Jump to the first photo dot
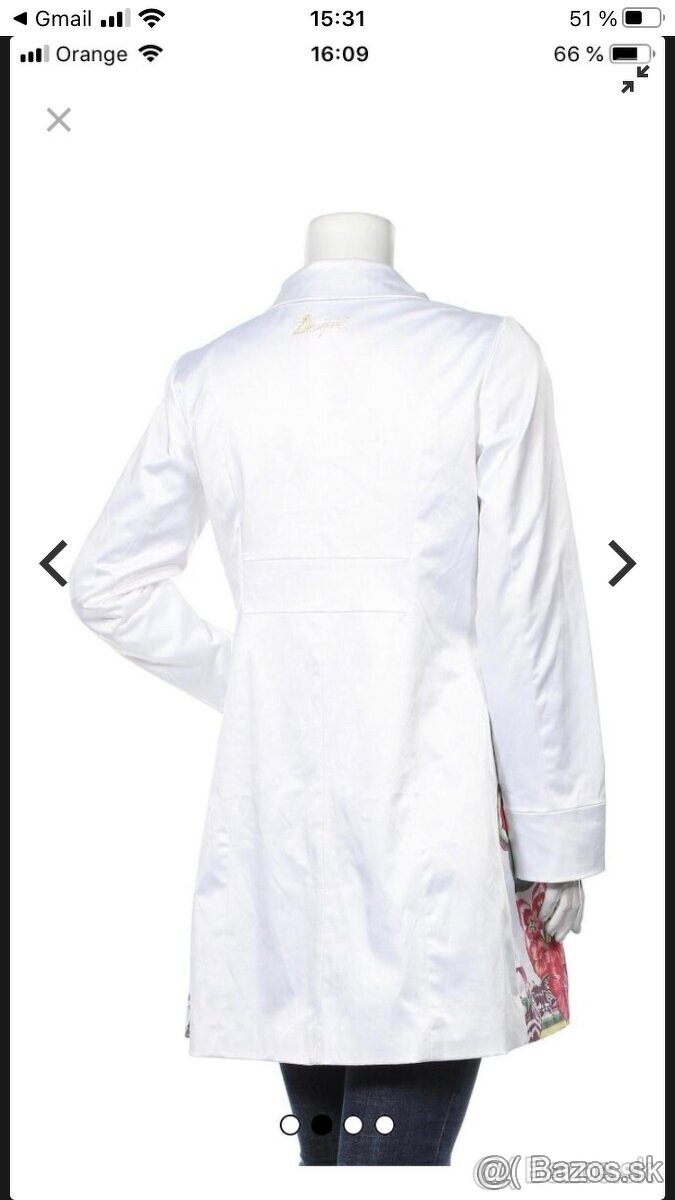 pyautogui.click(x=290, y=1125)
